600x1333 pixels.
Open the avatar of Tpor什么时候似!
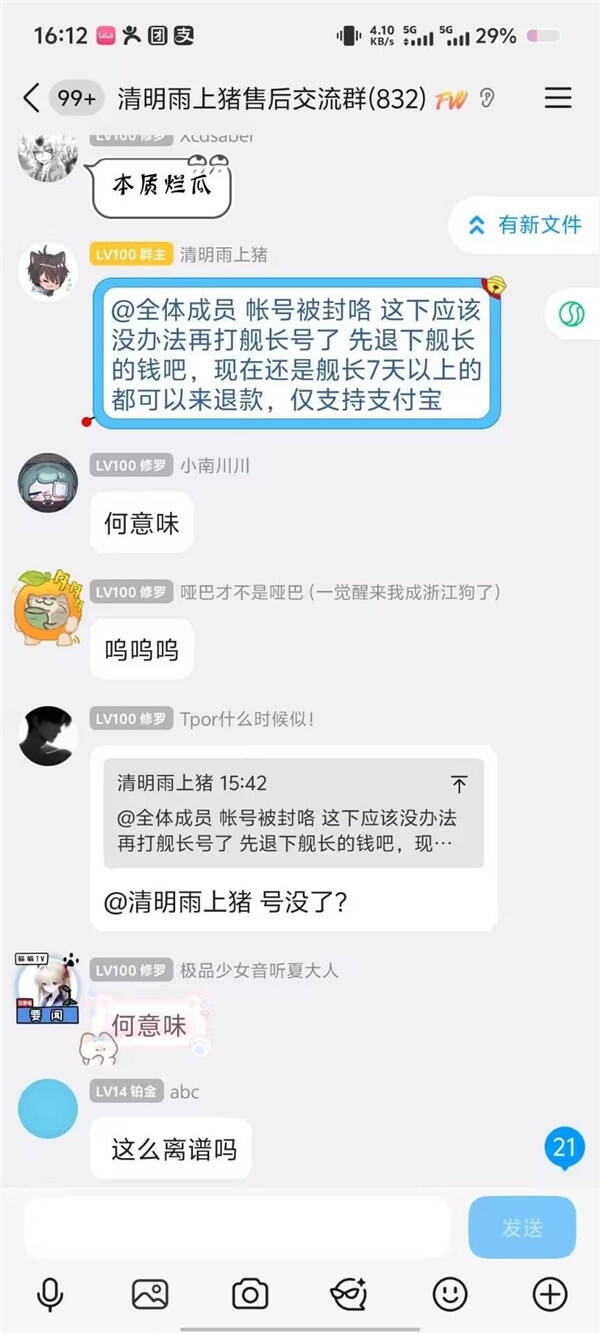coord(47,736)
